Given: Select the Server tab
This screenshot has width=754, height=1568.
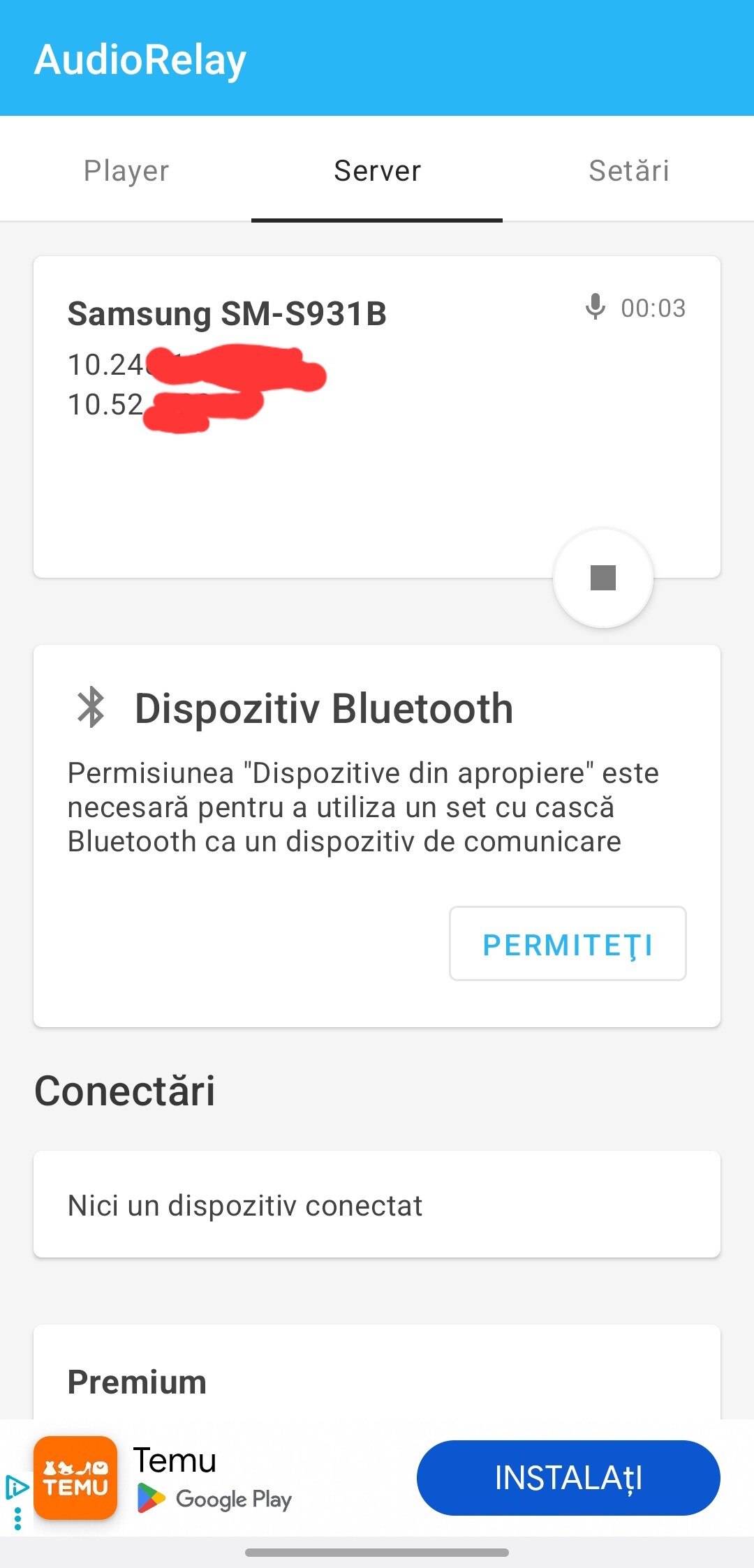Looking at the screenshot, I should pyautogui.click(x=377, y=171).
